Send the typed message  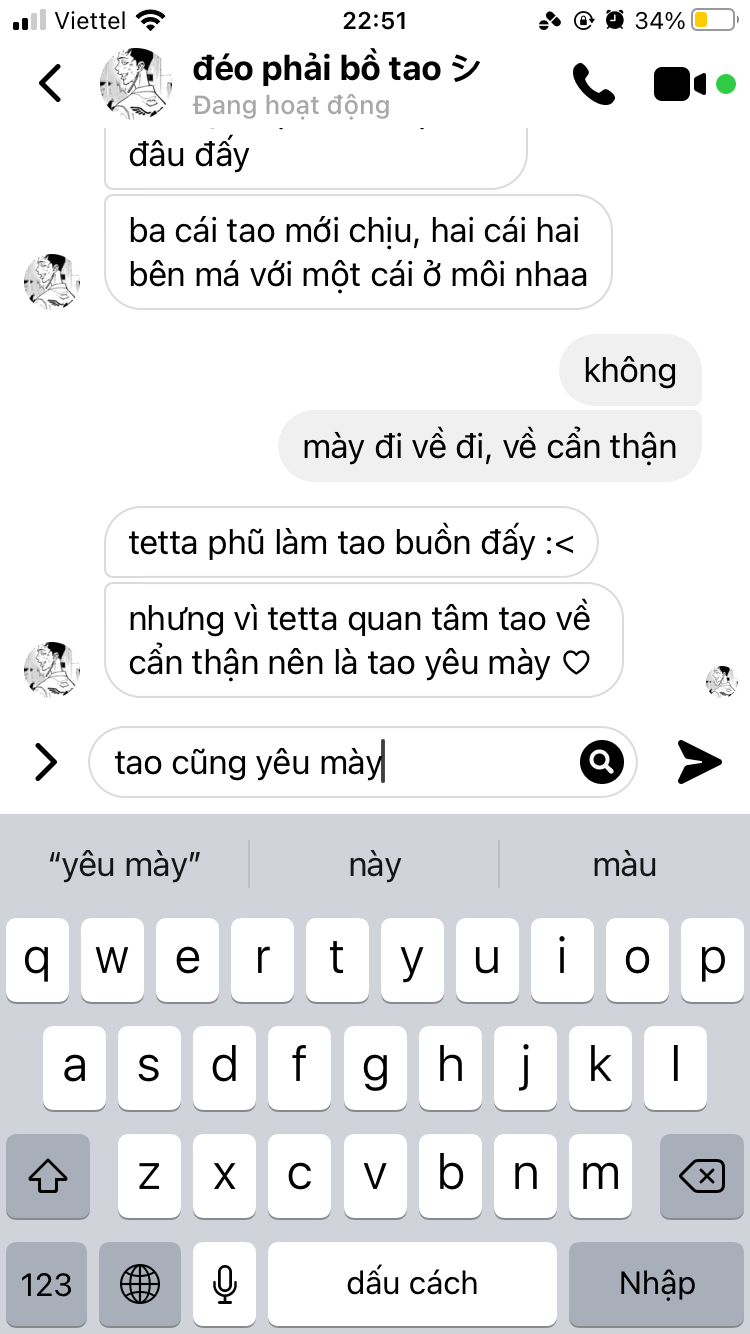tap(699, 762)
